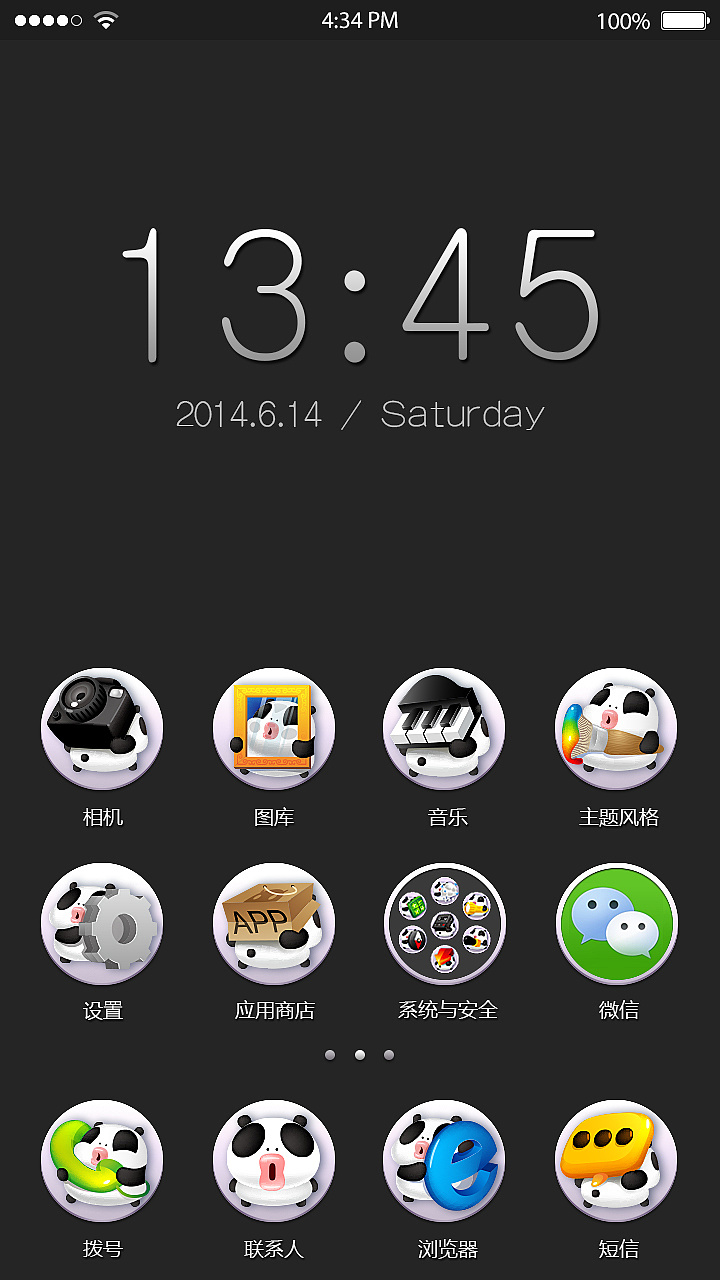Open 短信 messages
Viewport: 720px width, 1280px height.
[x=616, y=1161]
